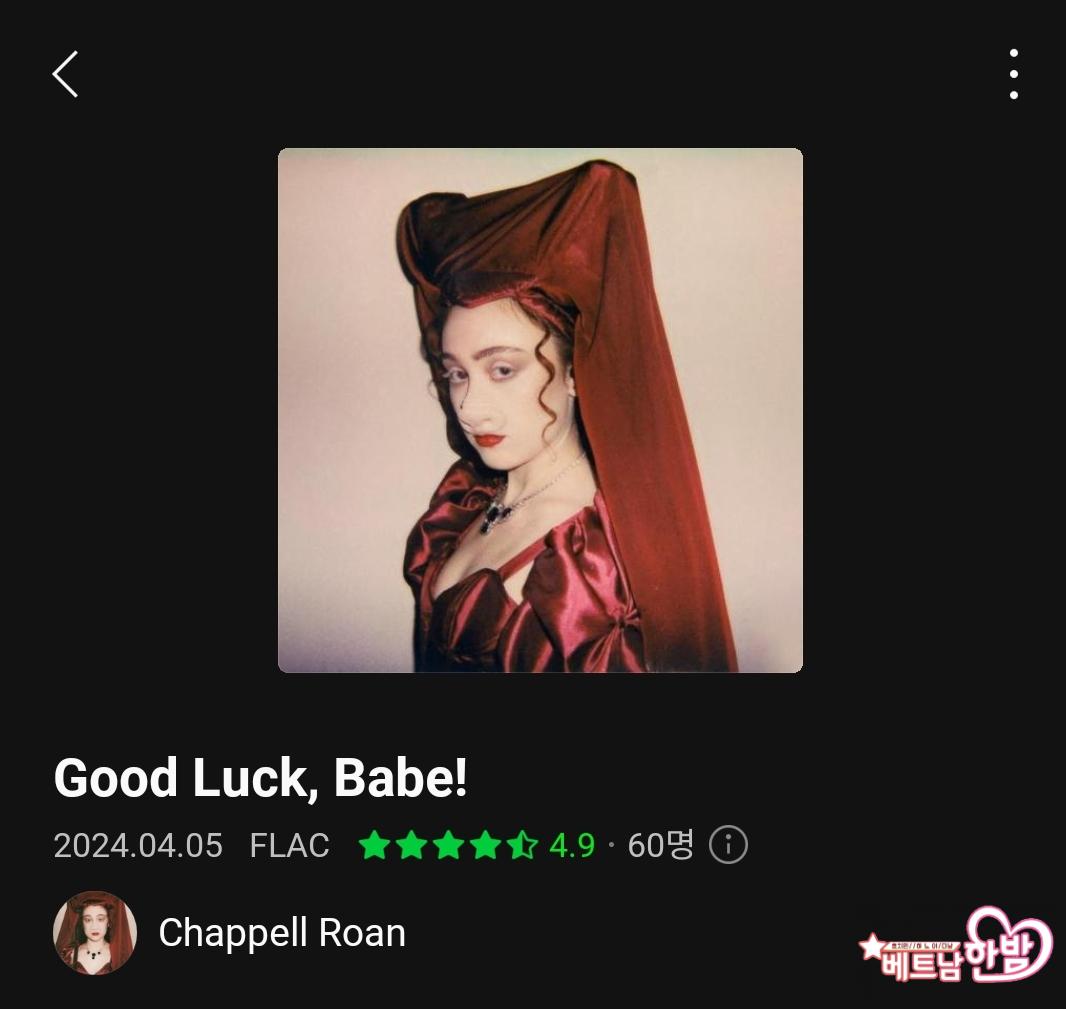View the 4.9 star rating details
Image resolution: width=1066 pixels, height=1009 pixels.
click(x=477, y=846)
